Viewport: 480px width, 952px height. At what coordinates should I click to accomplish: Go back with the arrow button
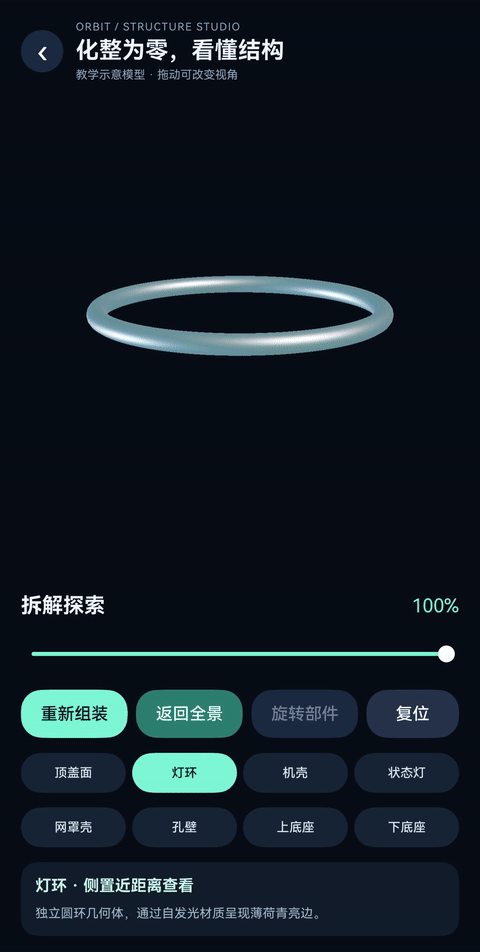(x=42, y=52)
